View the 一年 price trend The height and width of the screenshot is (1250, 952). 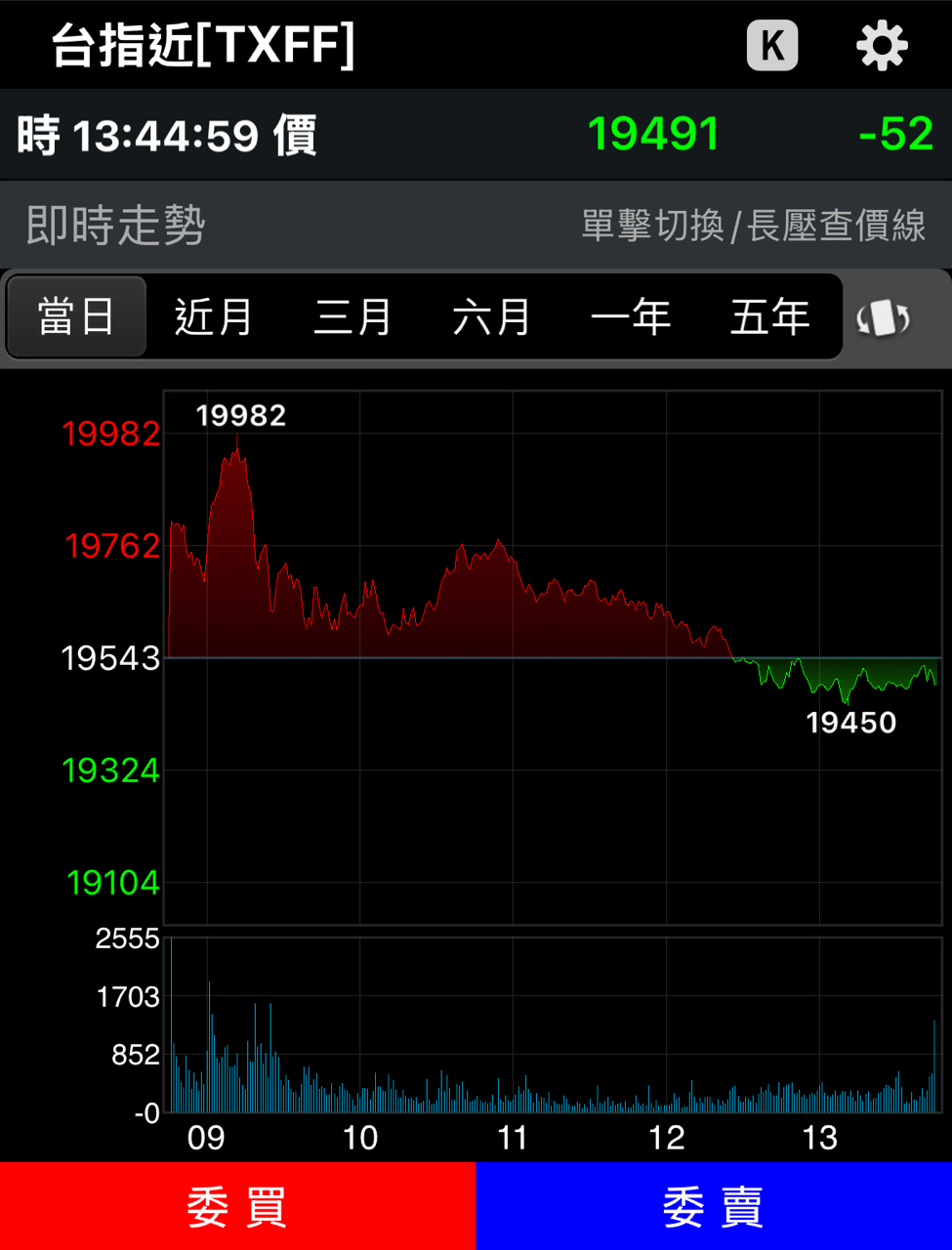(631, 317)
